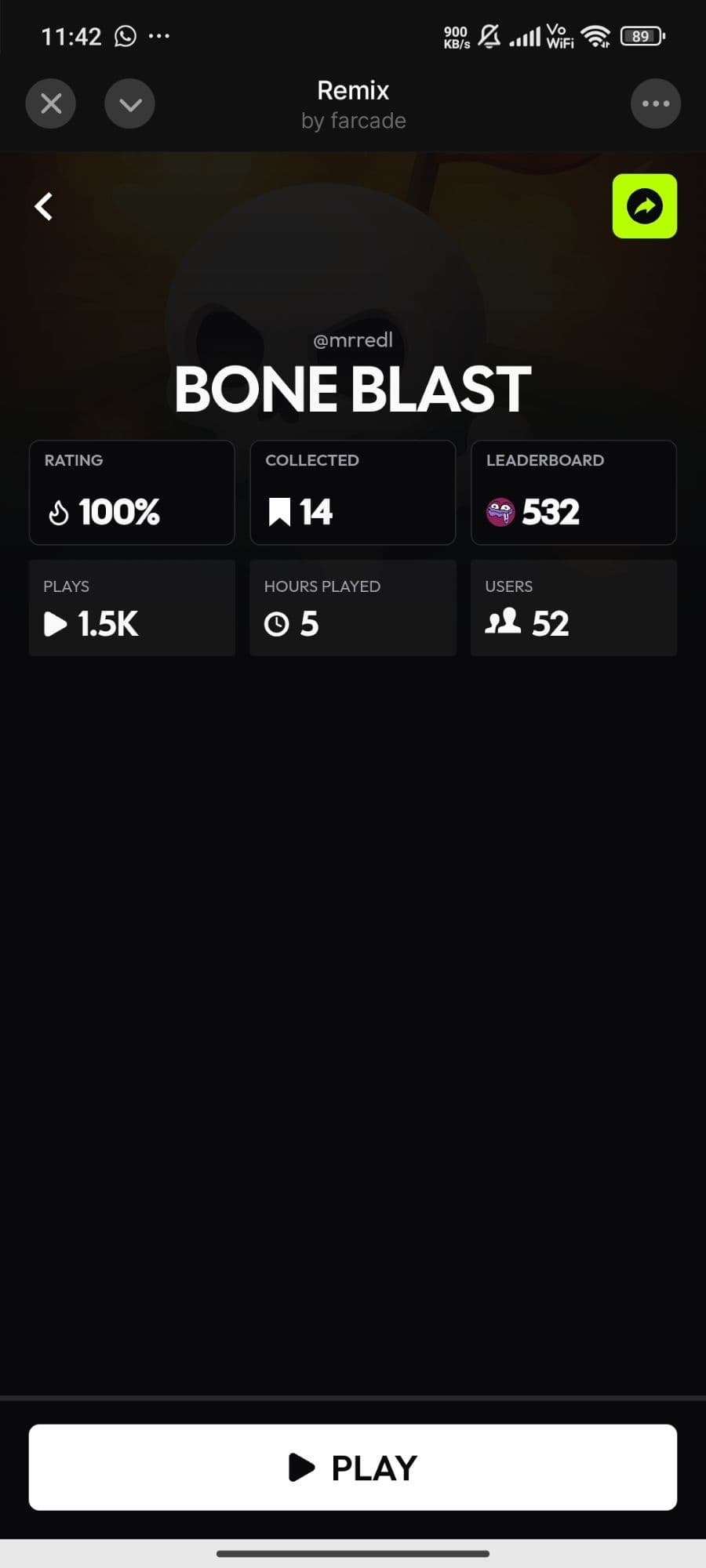The width and height of the screenshot is (706, 1568).
Task: Minimize the mini app with the chevron
Action: (x=129, y=103)
